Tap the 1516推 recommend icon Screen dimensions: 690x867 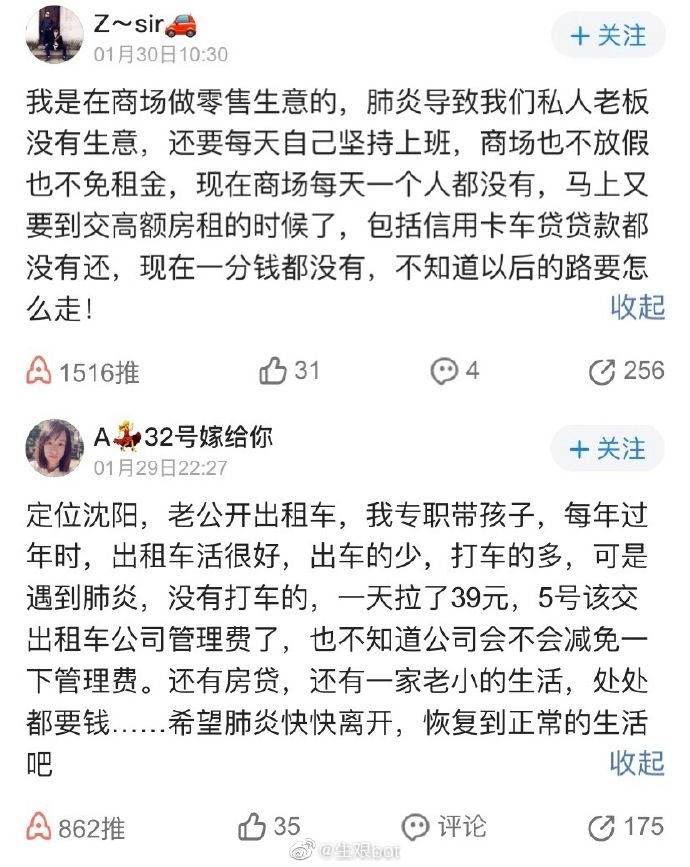pyautogui.click(x=40, y=372)
